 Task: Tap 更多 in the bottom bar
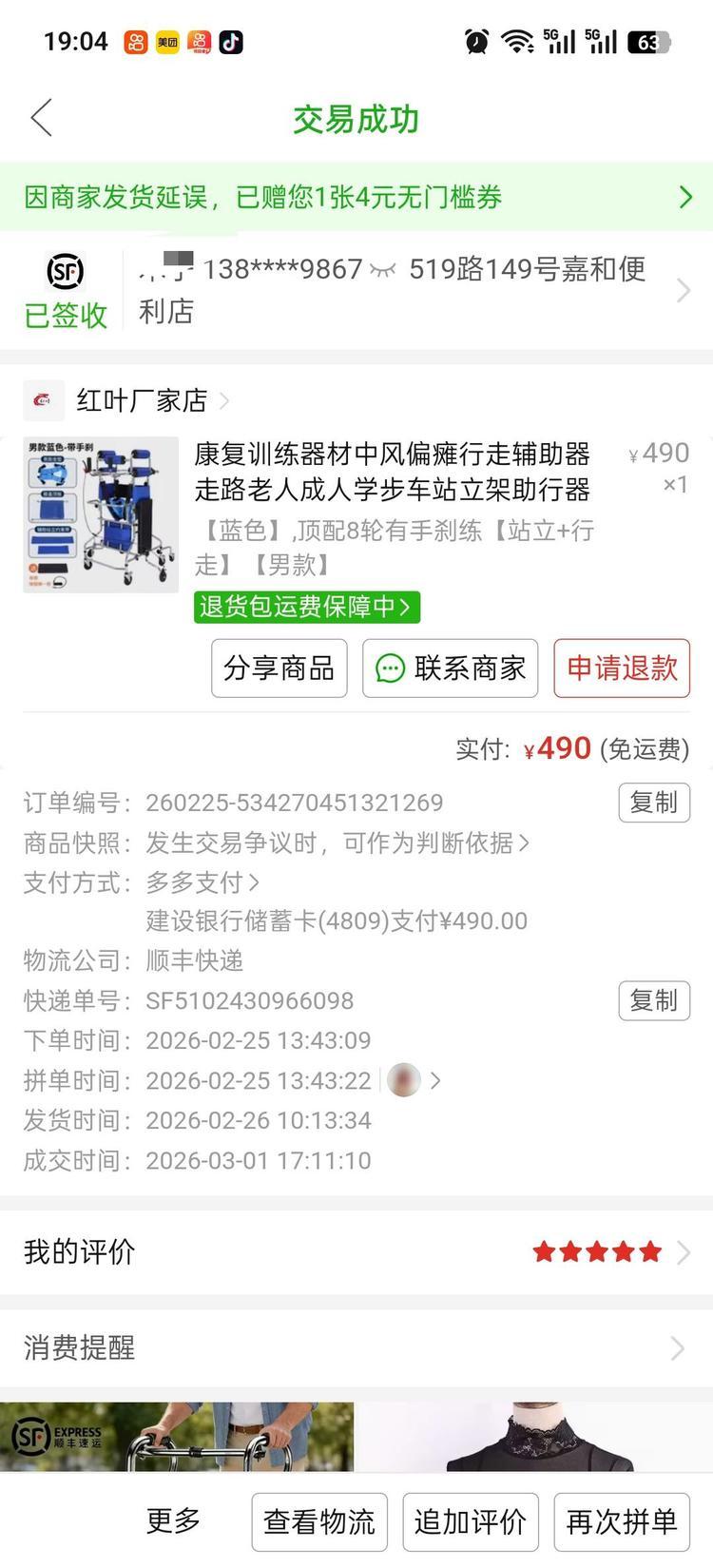pyautogui.click(x=173, y=1520)
